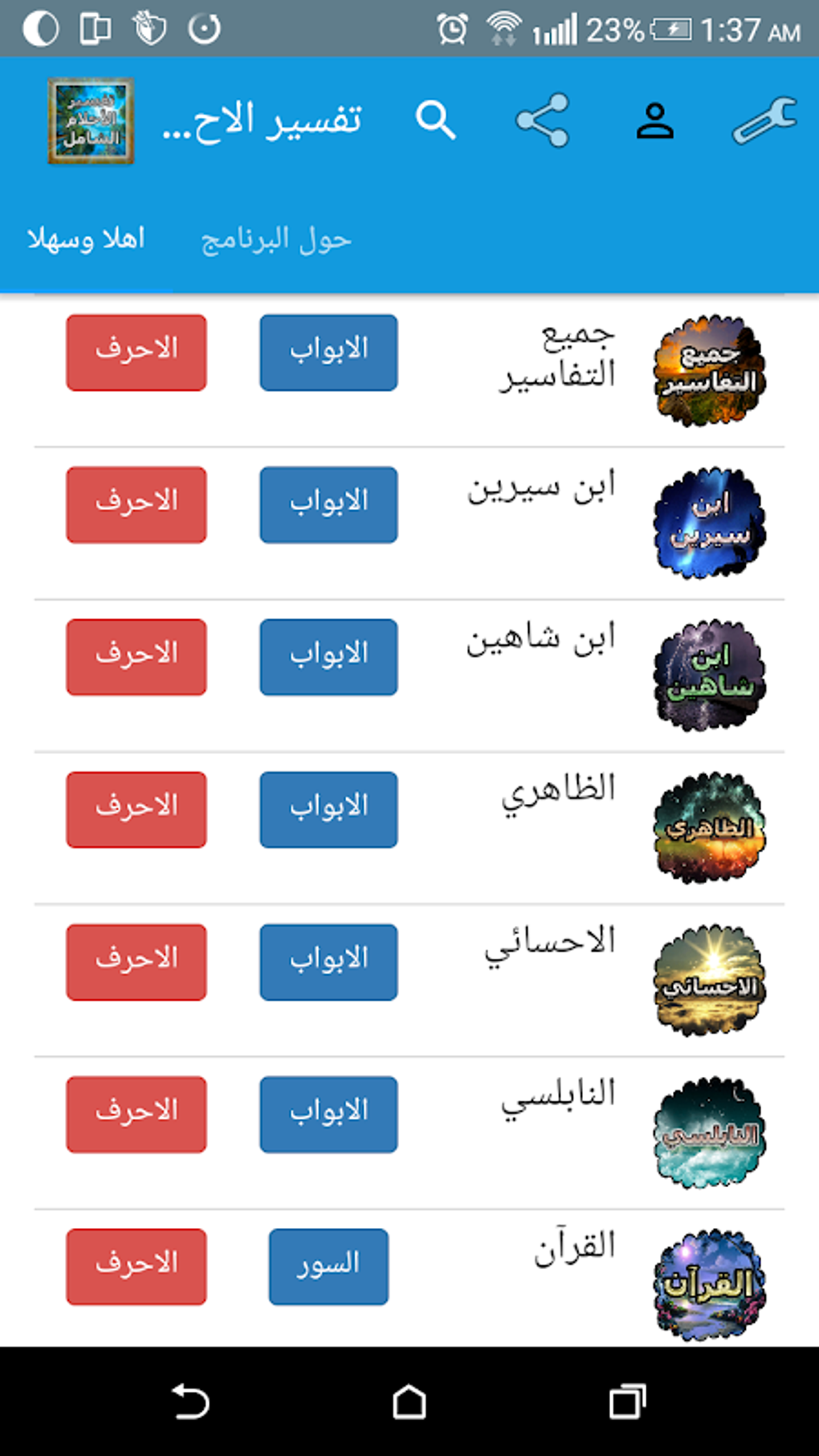Share the app via share icon
This screenshot has height=1456, width=819.
[x=543, y=121]
